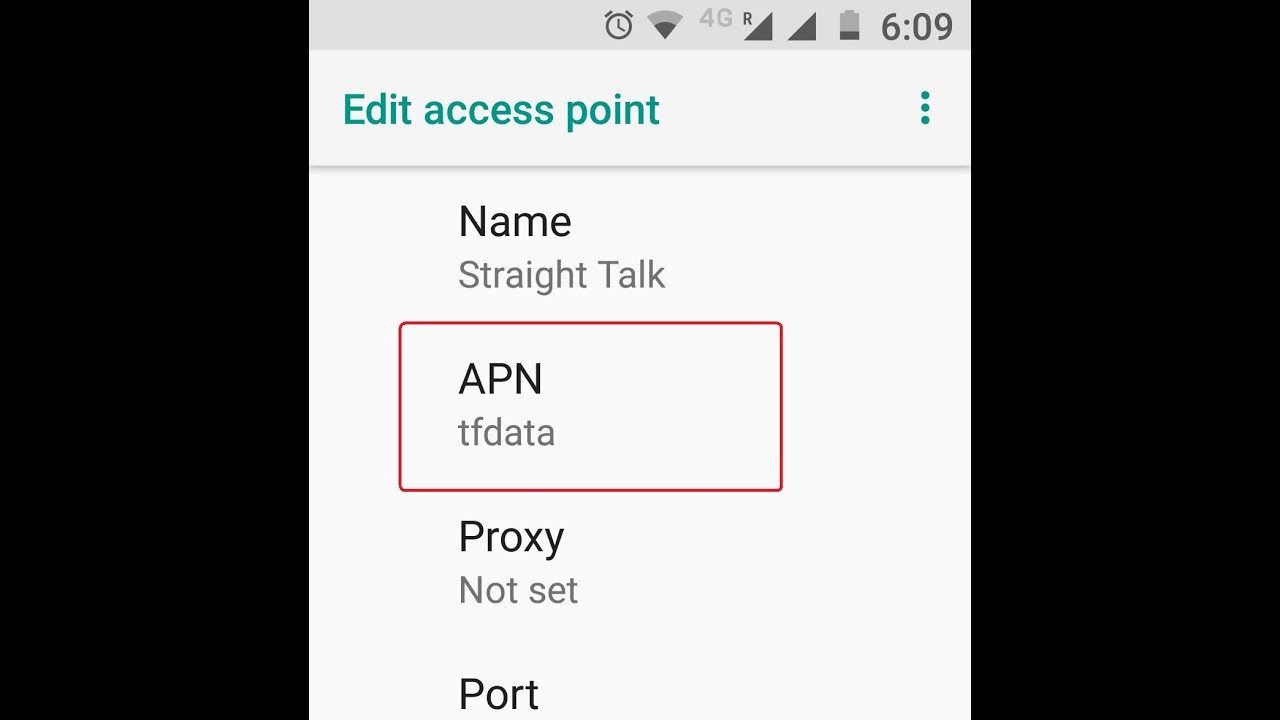Open the three-dot overflow menu
This screenshot has width=1280, height=720.
point(925,108)
